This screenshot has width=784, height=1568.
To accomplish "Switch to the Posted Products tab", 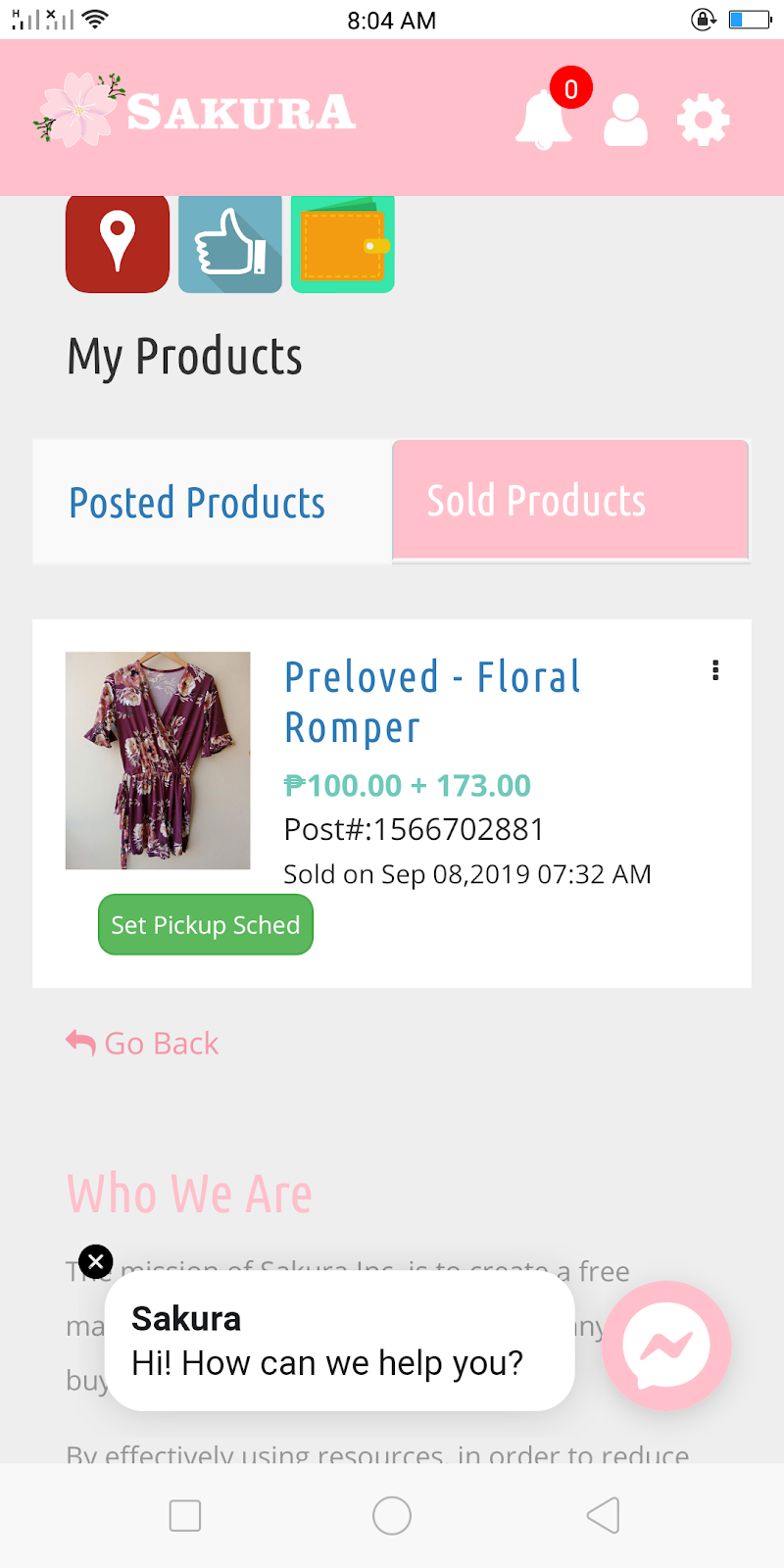I will (x=198, y=503).
